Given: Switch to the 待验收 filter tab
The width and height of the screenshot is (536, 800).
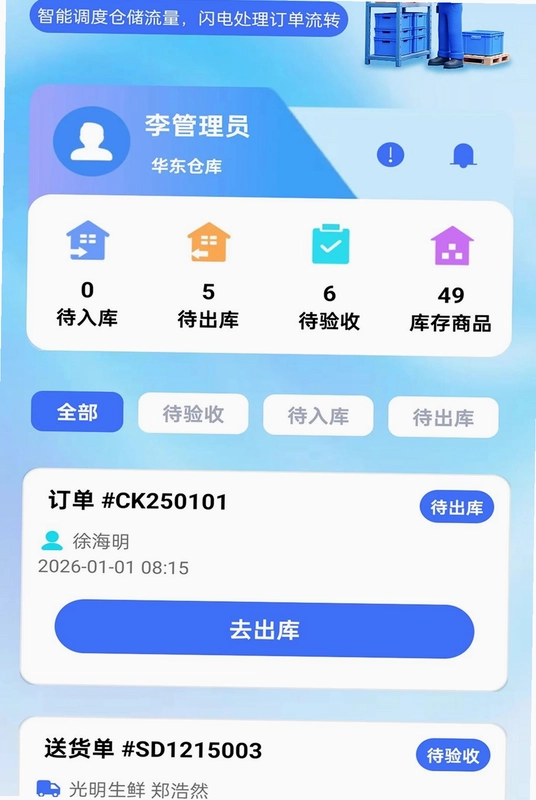Looking at the screenshot, I should click(x=193, y=414).
